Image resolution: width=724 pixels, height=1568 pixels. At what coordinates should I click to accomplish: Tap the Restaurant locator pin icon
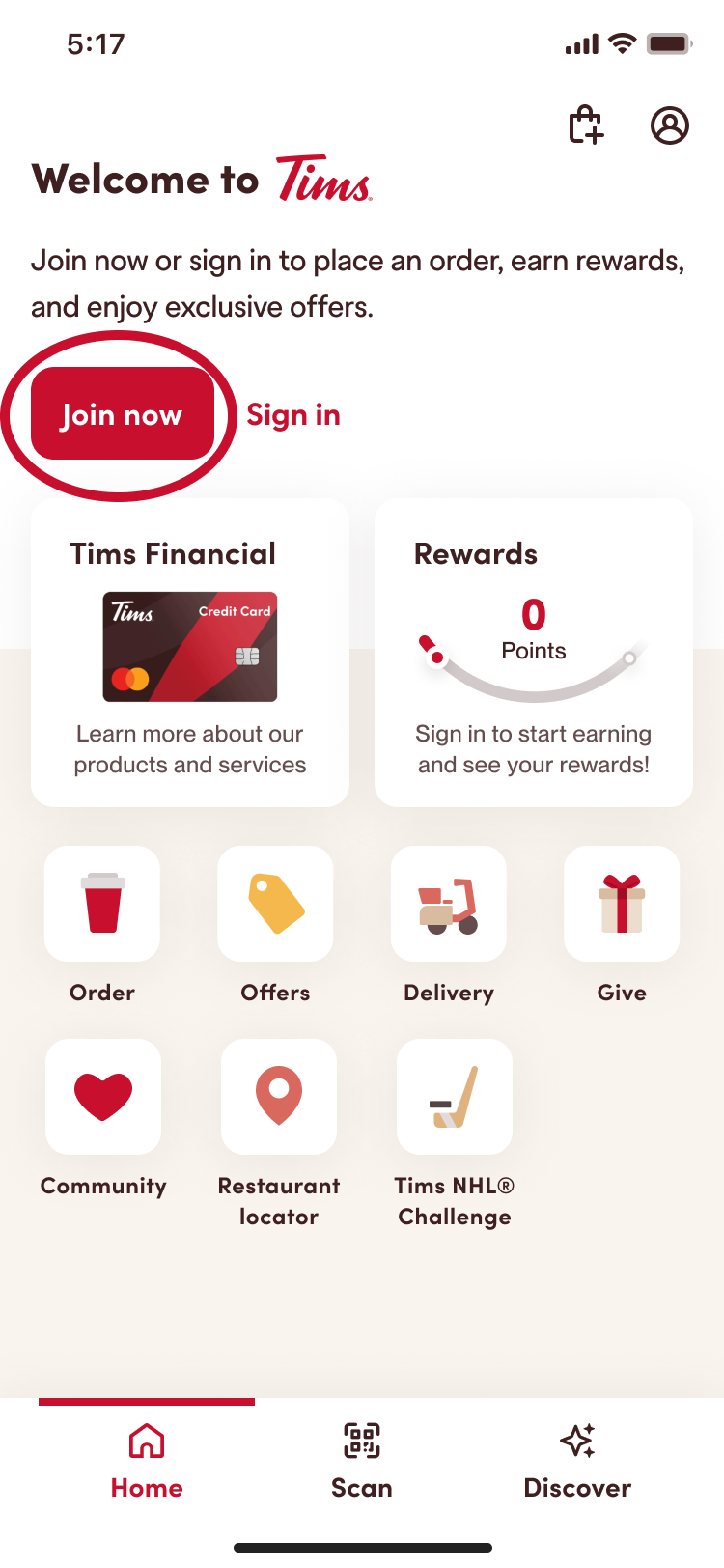tap(278, 1097)
